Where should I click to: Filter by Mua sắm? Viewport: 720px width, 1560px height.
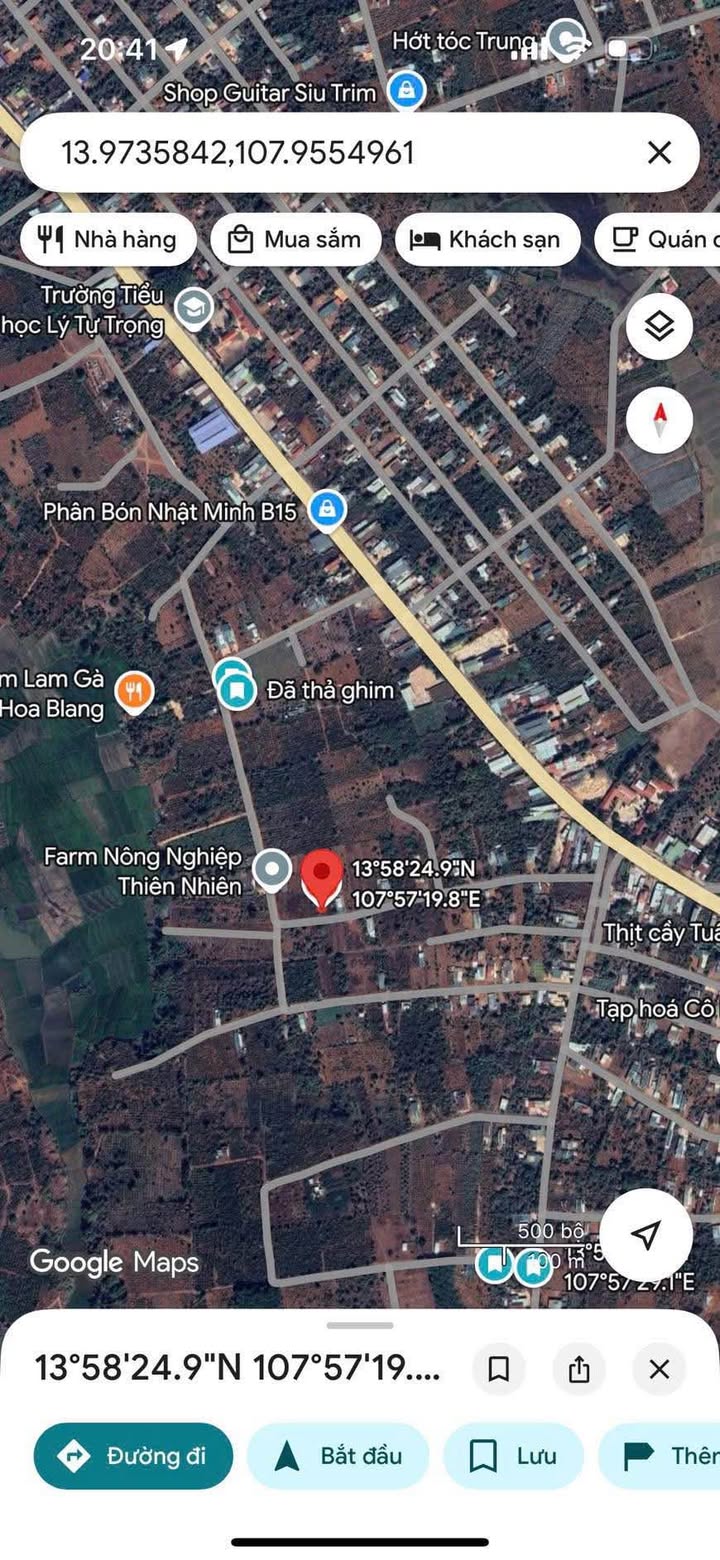point(296,240)
